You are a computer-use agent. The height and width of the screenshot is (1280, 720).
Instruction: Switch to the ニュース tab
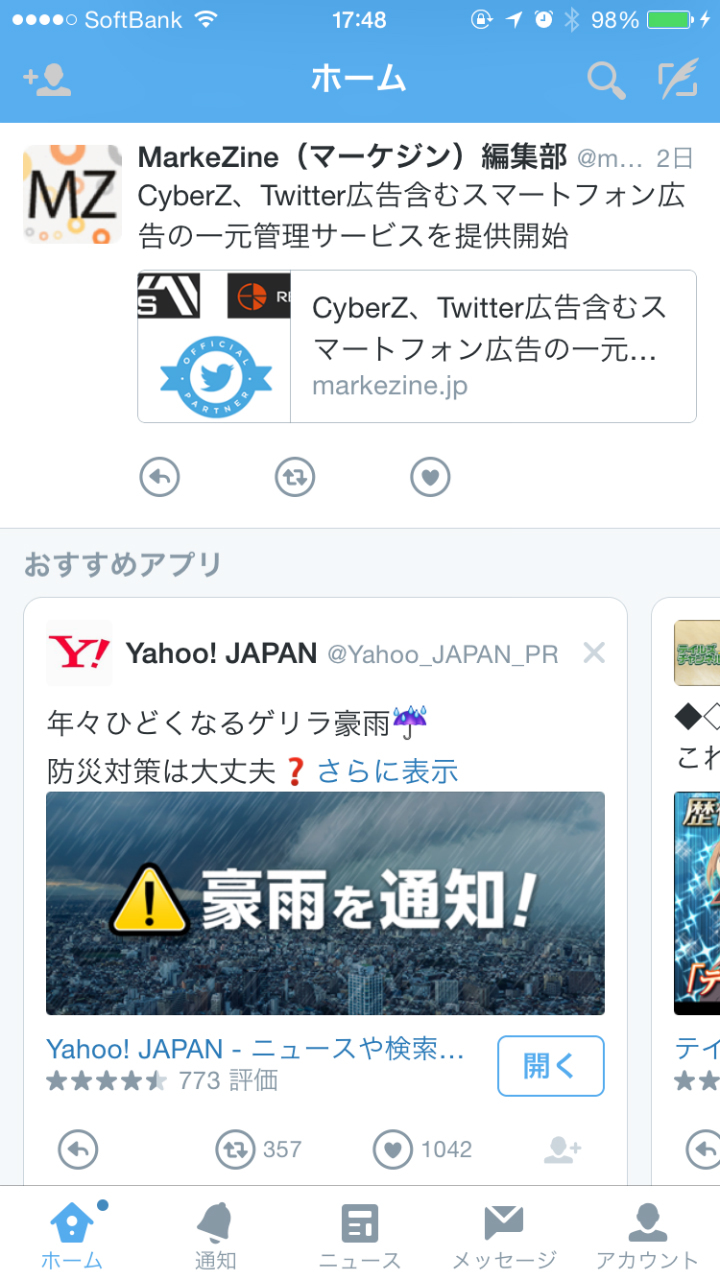(x=360, y=1234)
